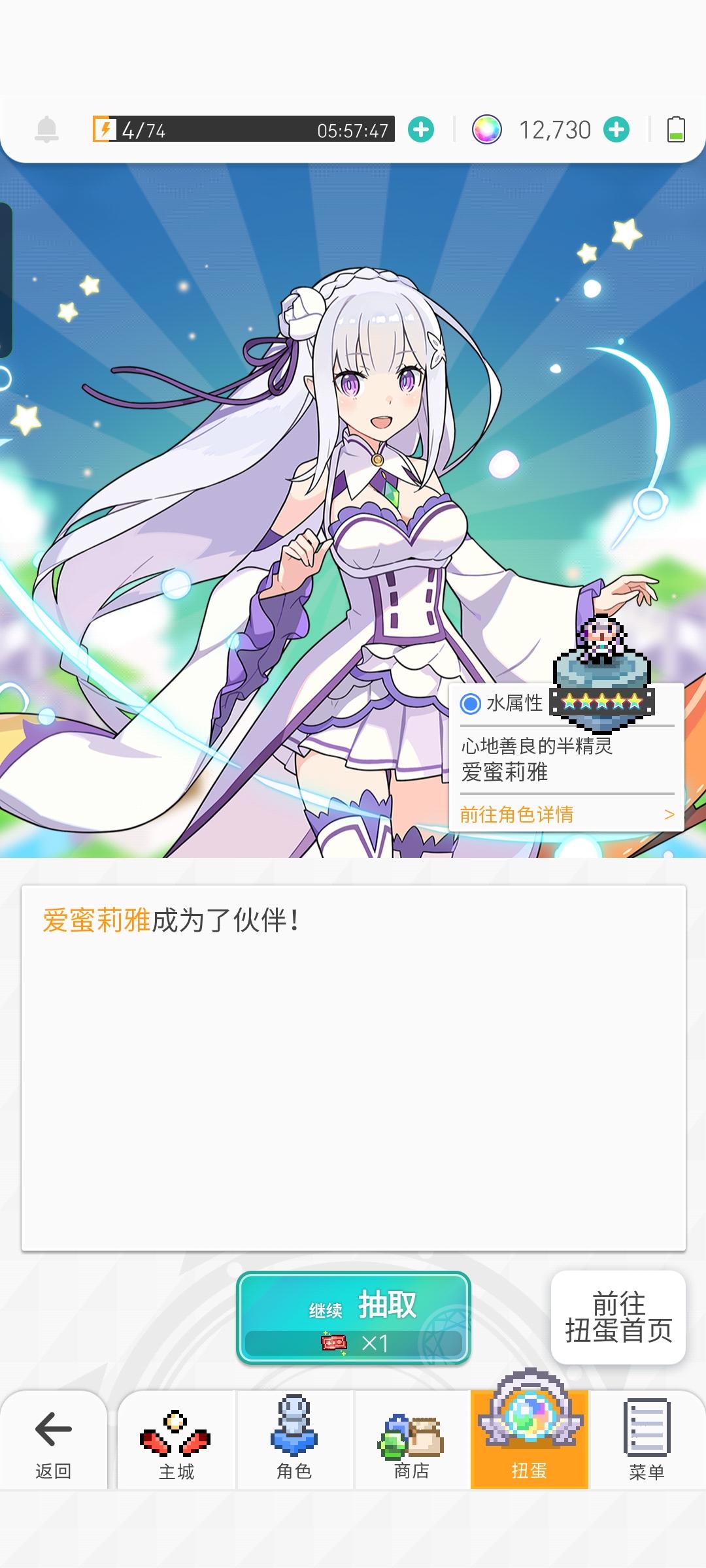
Task: Click 前往扭蛋首页 to visit gacha homepage
Action: [619, 1320]
